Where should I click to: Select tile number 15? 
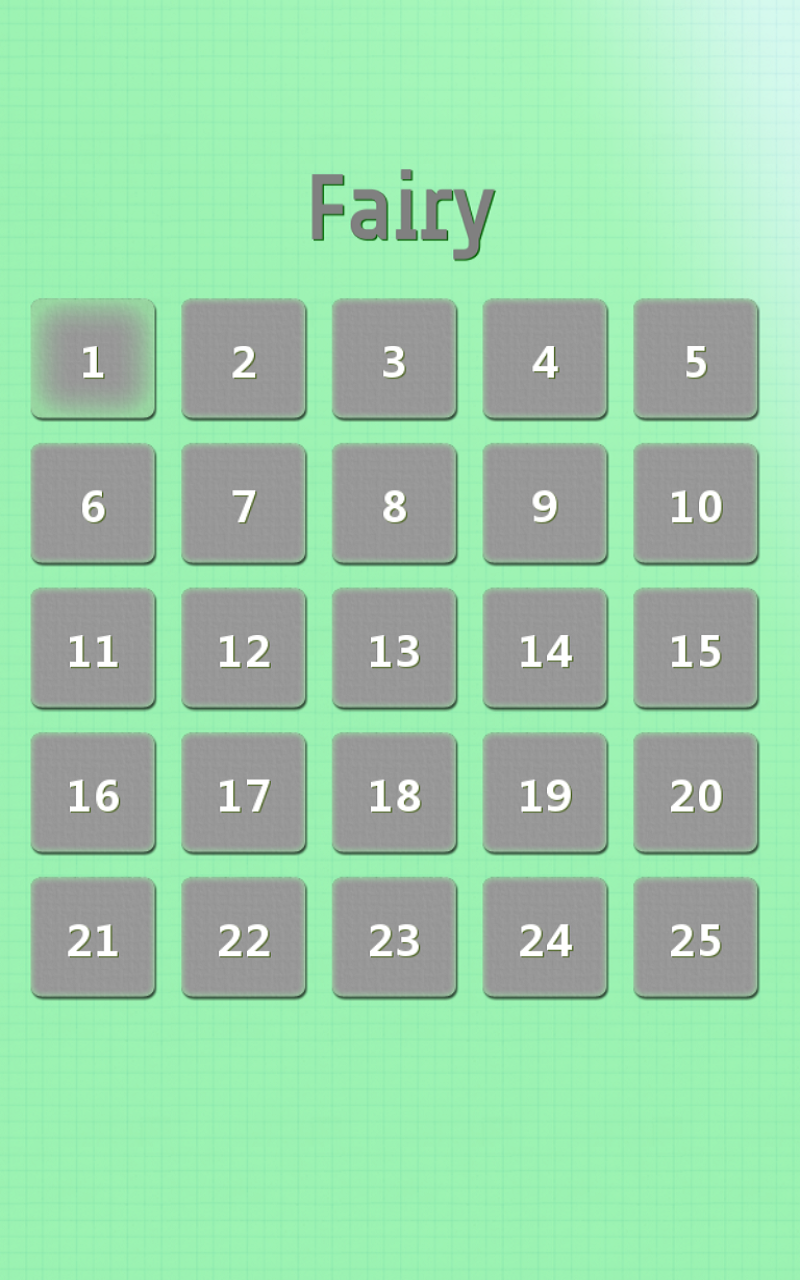(x=695, y=650)
